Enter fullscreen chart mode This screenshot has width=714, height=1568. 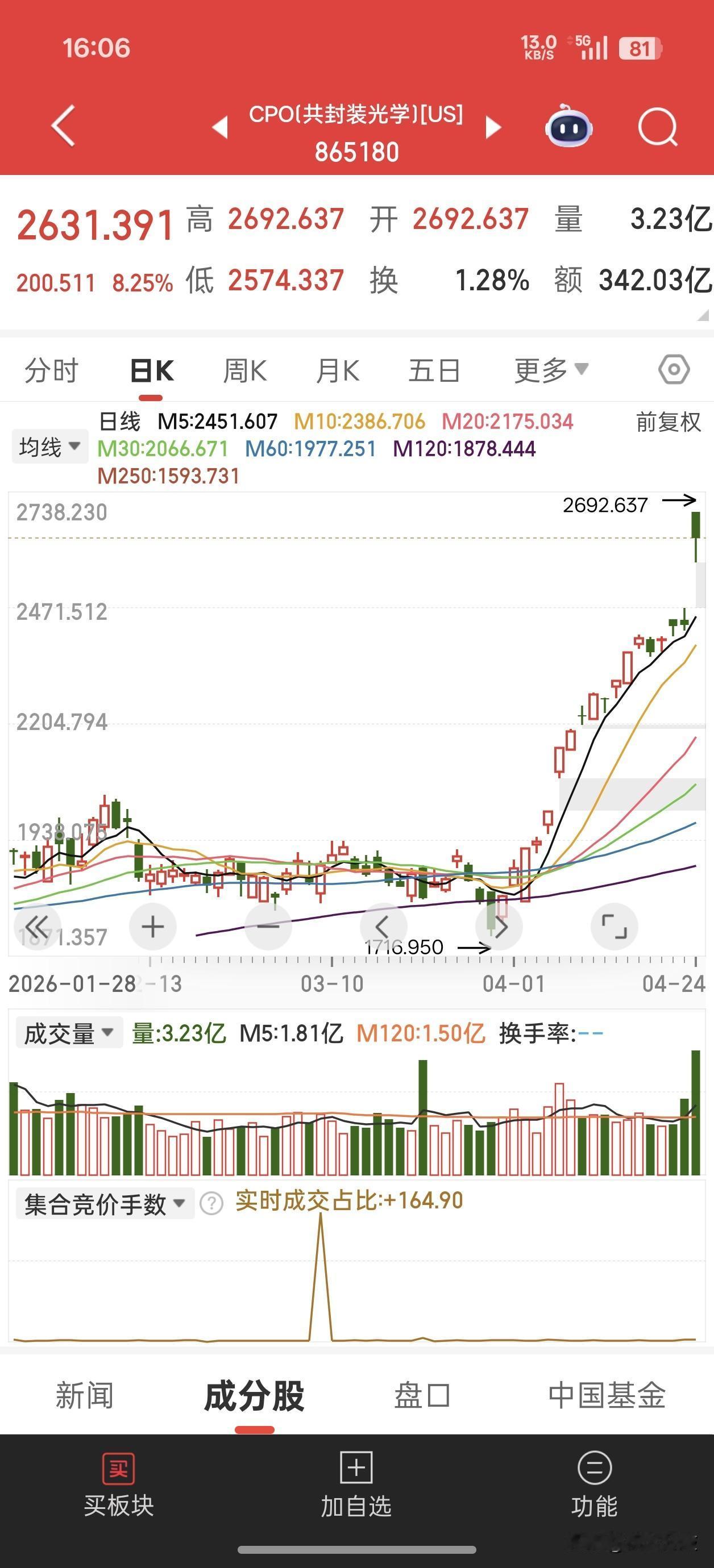pyautogui.click(x=615, y=926)
